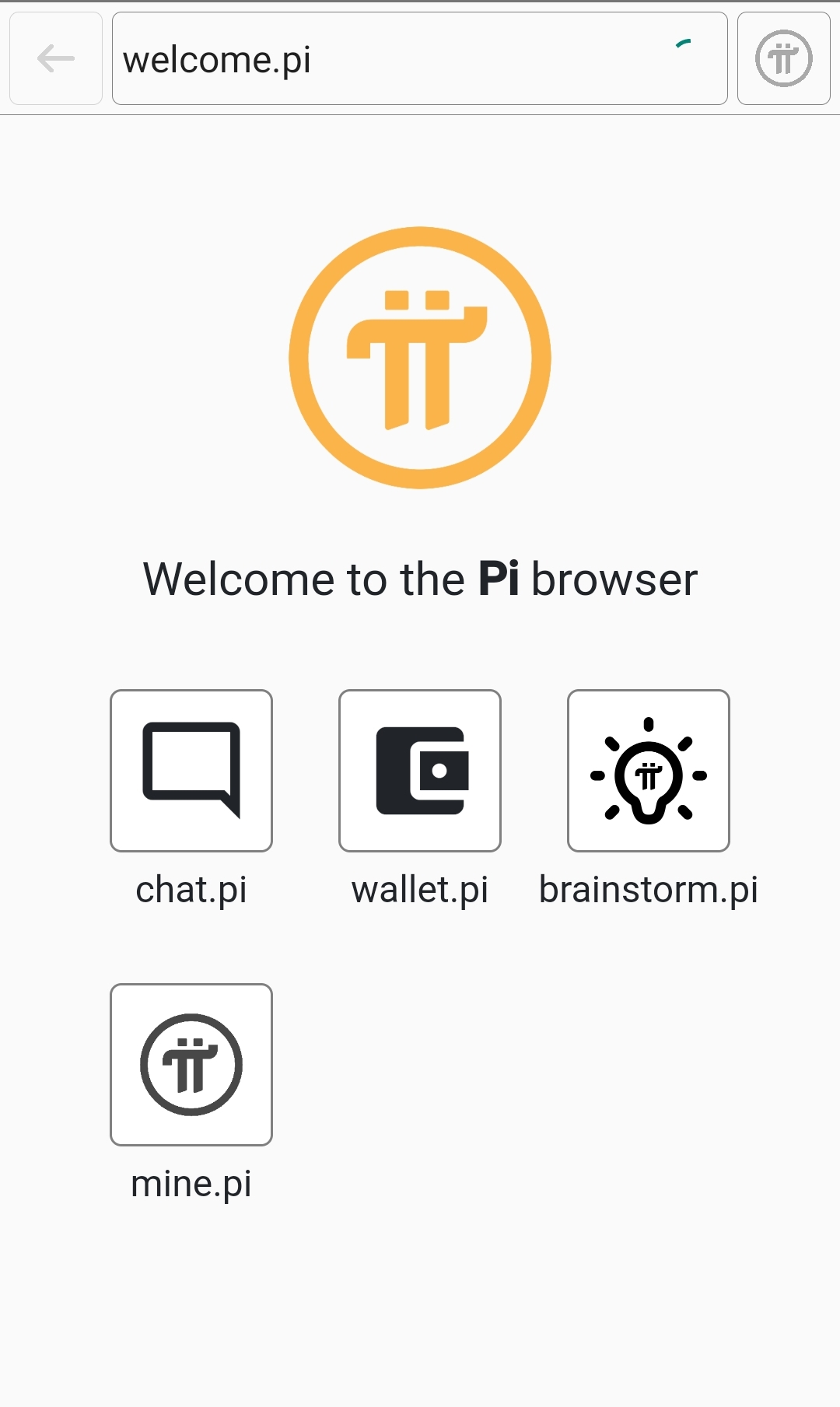
Task: Open the Pi menu icon button
Action: point(784,58)
